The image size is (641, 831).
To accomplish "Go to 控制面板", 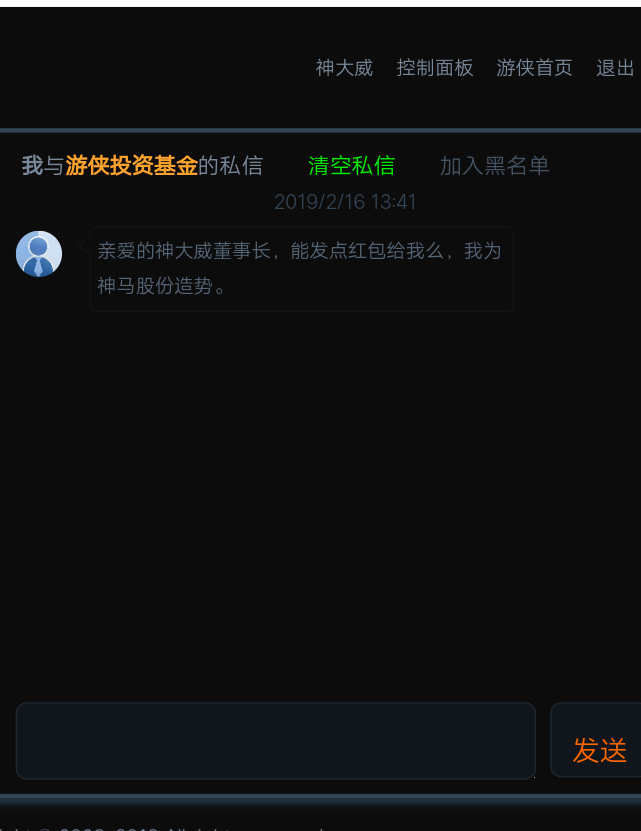I will pos(435,68).
